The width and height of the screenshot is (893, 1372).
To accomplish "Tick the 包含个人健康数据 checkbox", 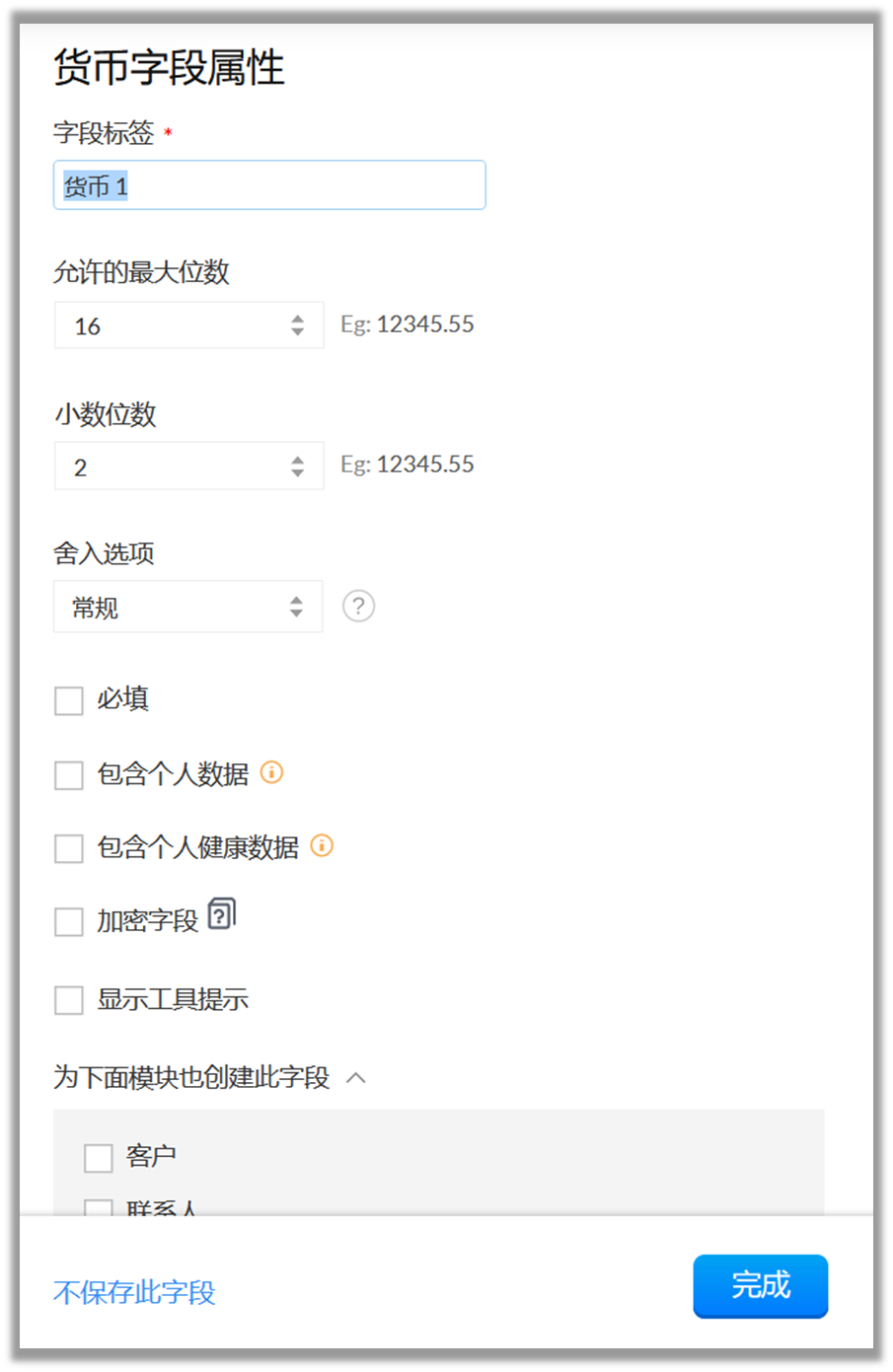I will pyautogui.click(x=69, y=848).
